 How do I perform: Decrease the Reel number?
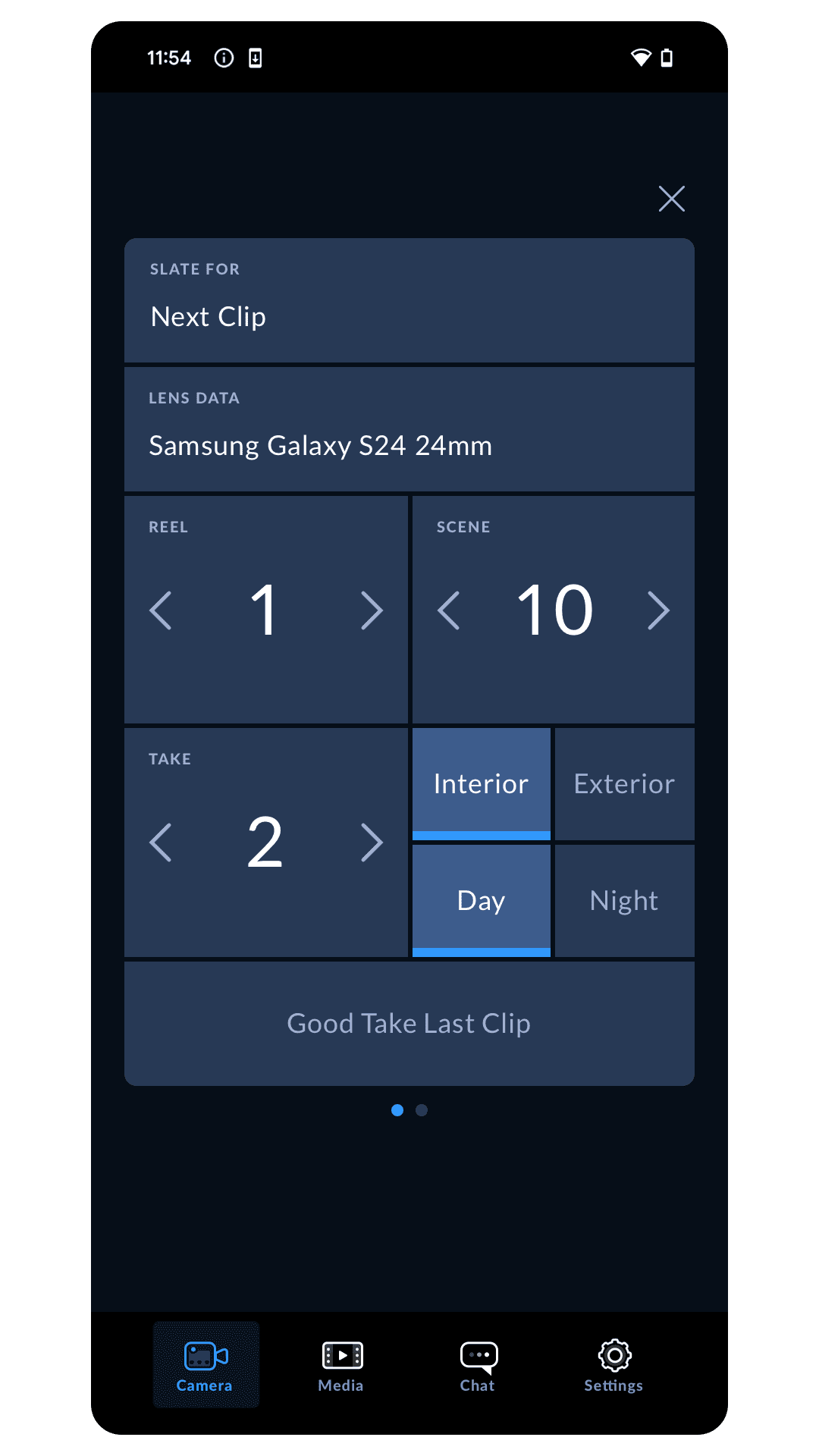(x=161, y=610)
